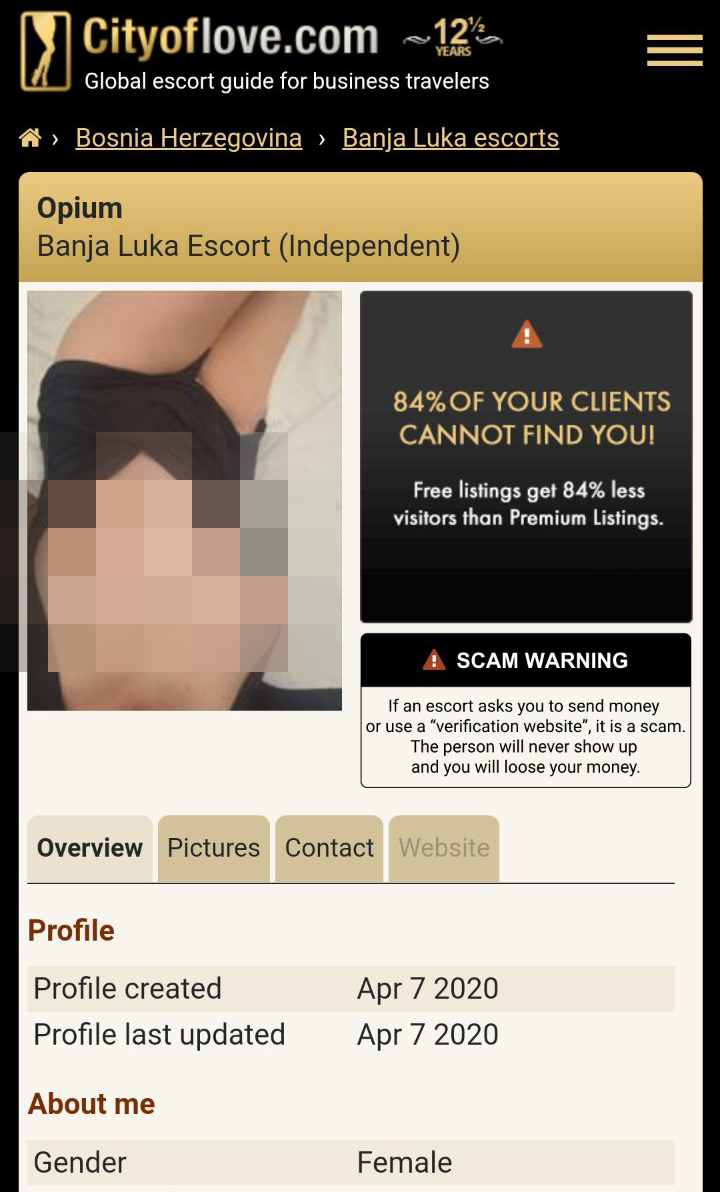The width and height of the screenshot is (720, 1192).
Task: Open the profile photo
Action: tap(185, 501)
